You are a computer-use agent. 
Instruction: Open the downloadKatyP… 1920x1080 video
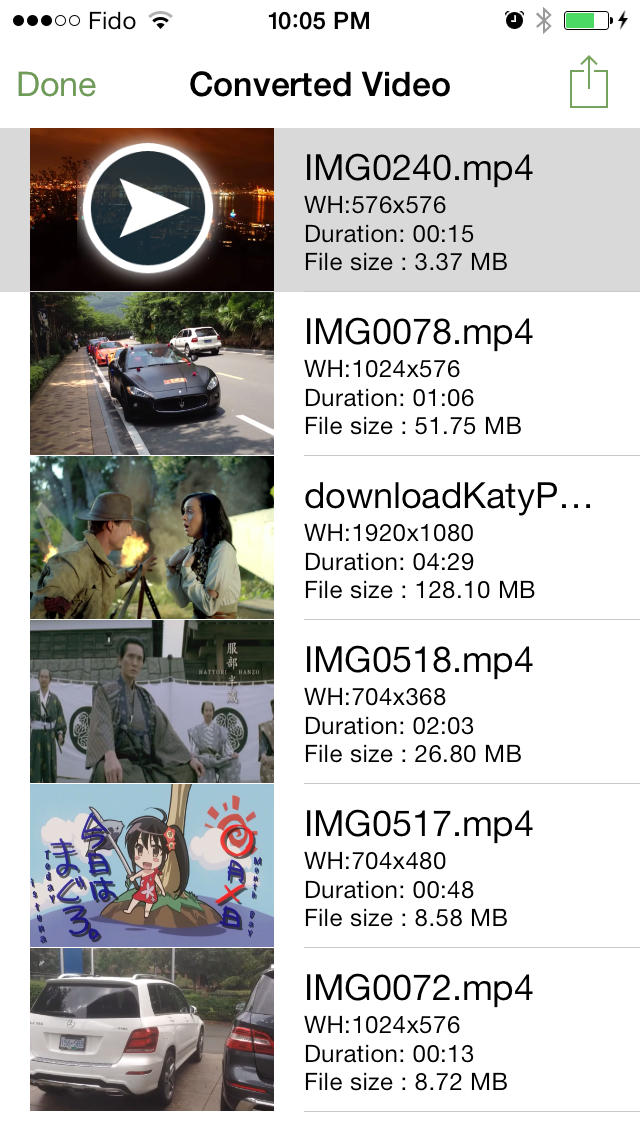coord(320,538)
